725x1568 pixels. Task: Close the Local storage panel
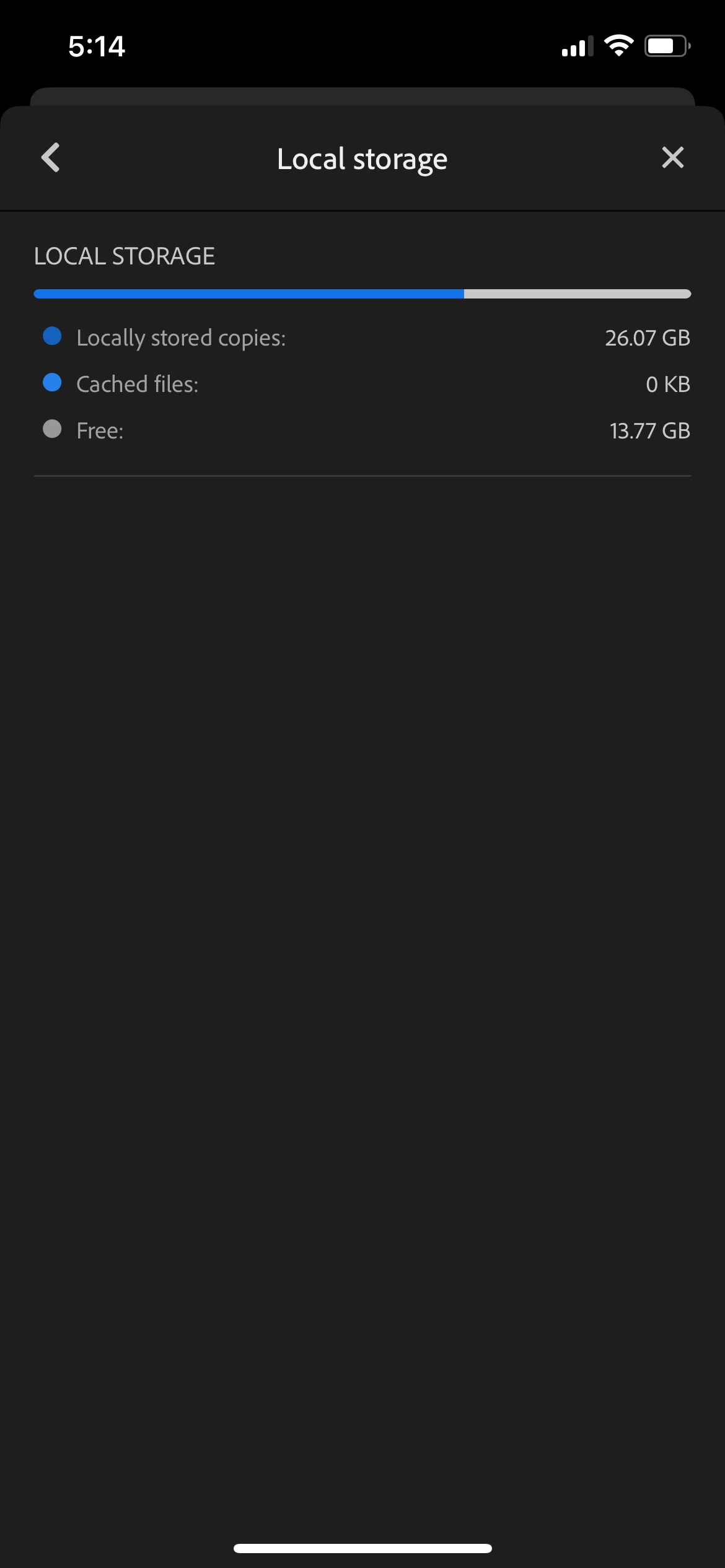[x=672, y=158]
